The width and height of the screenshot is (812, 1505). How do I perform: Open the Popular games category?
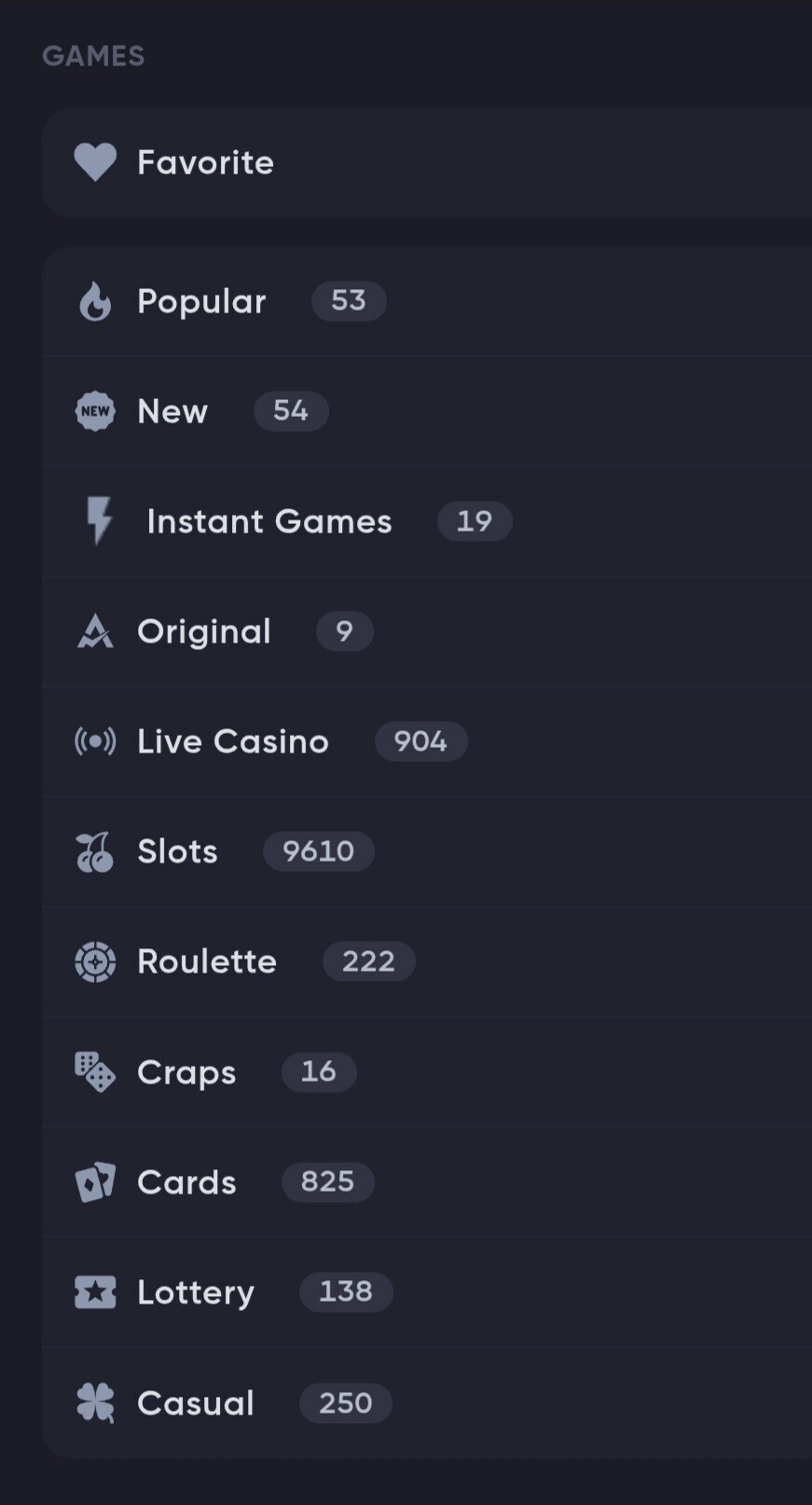tap(427, 301)
